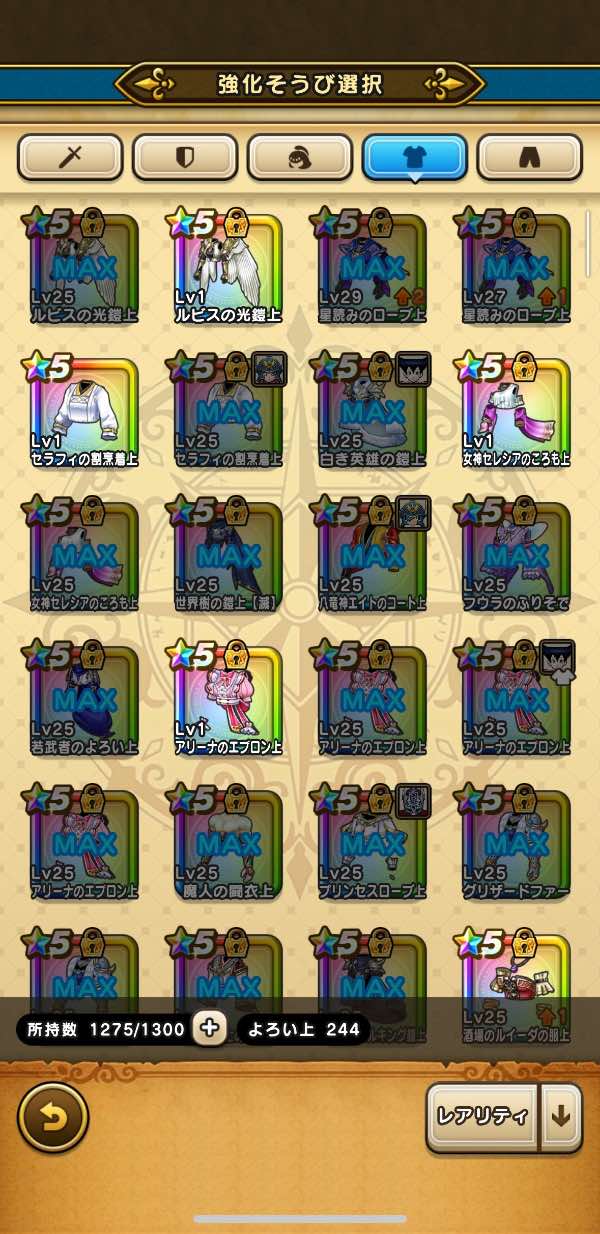Expand inventory capacity with plus button
Image resolution: width=600 pixels, height=1234 pixels.
click(209, 1029)
